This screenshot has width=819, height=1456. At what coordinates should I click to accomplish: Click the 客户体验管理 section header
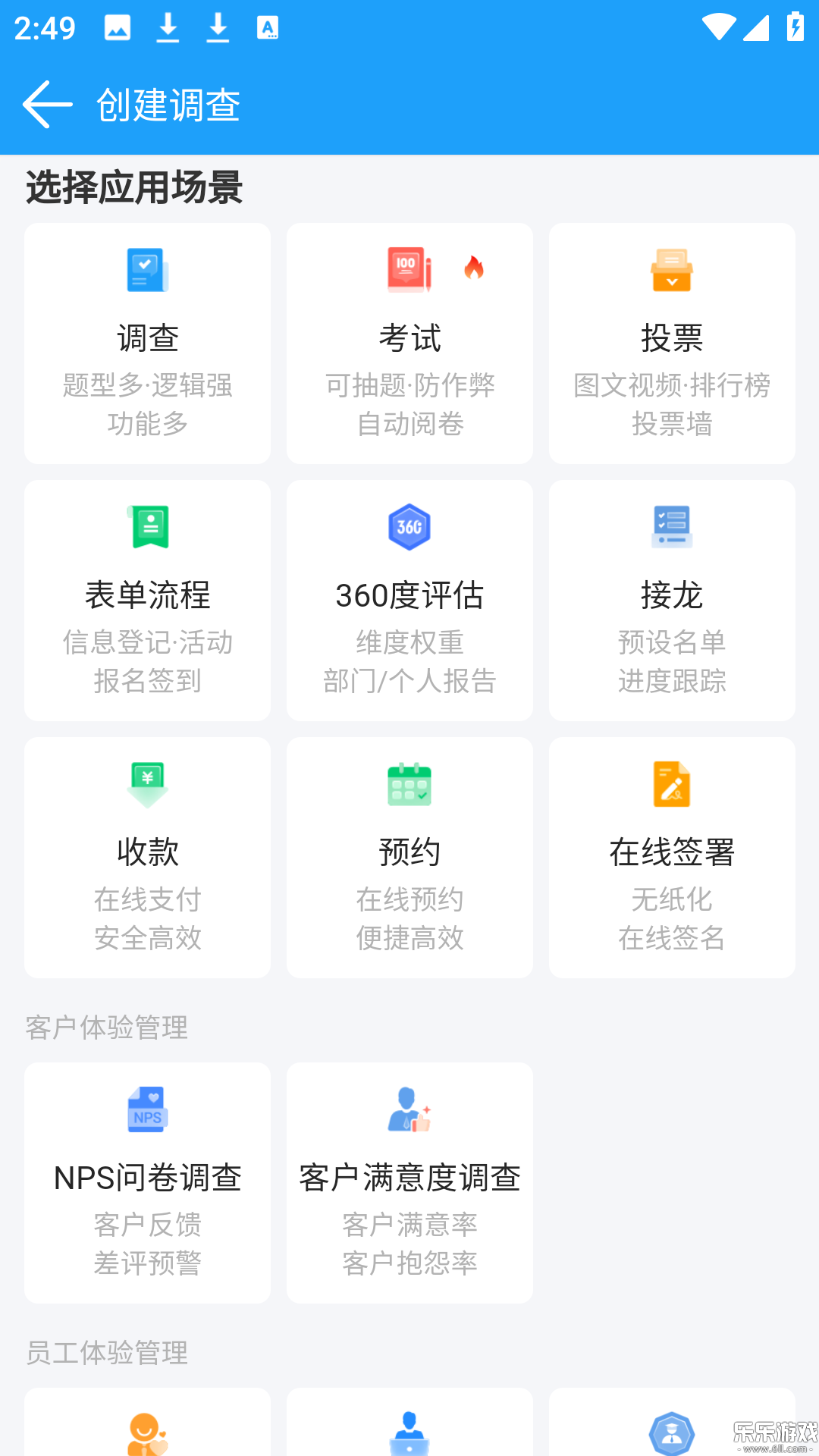(106, 1028)
